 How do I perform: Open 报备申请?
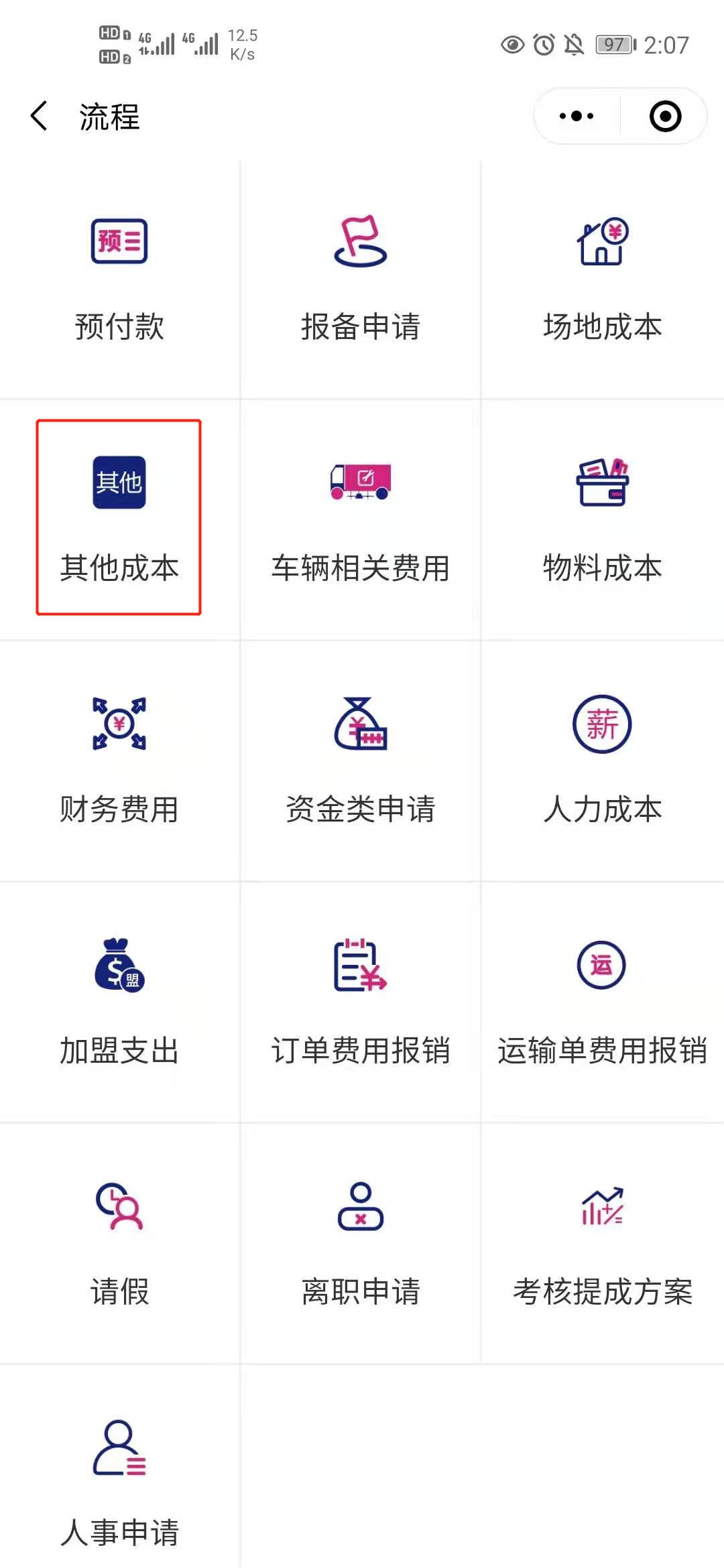pyautogui.click(x=361, y=279)
